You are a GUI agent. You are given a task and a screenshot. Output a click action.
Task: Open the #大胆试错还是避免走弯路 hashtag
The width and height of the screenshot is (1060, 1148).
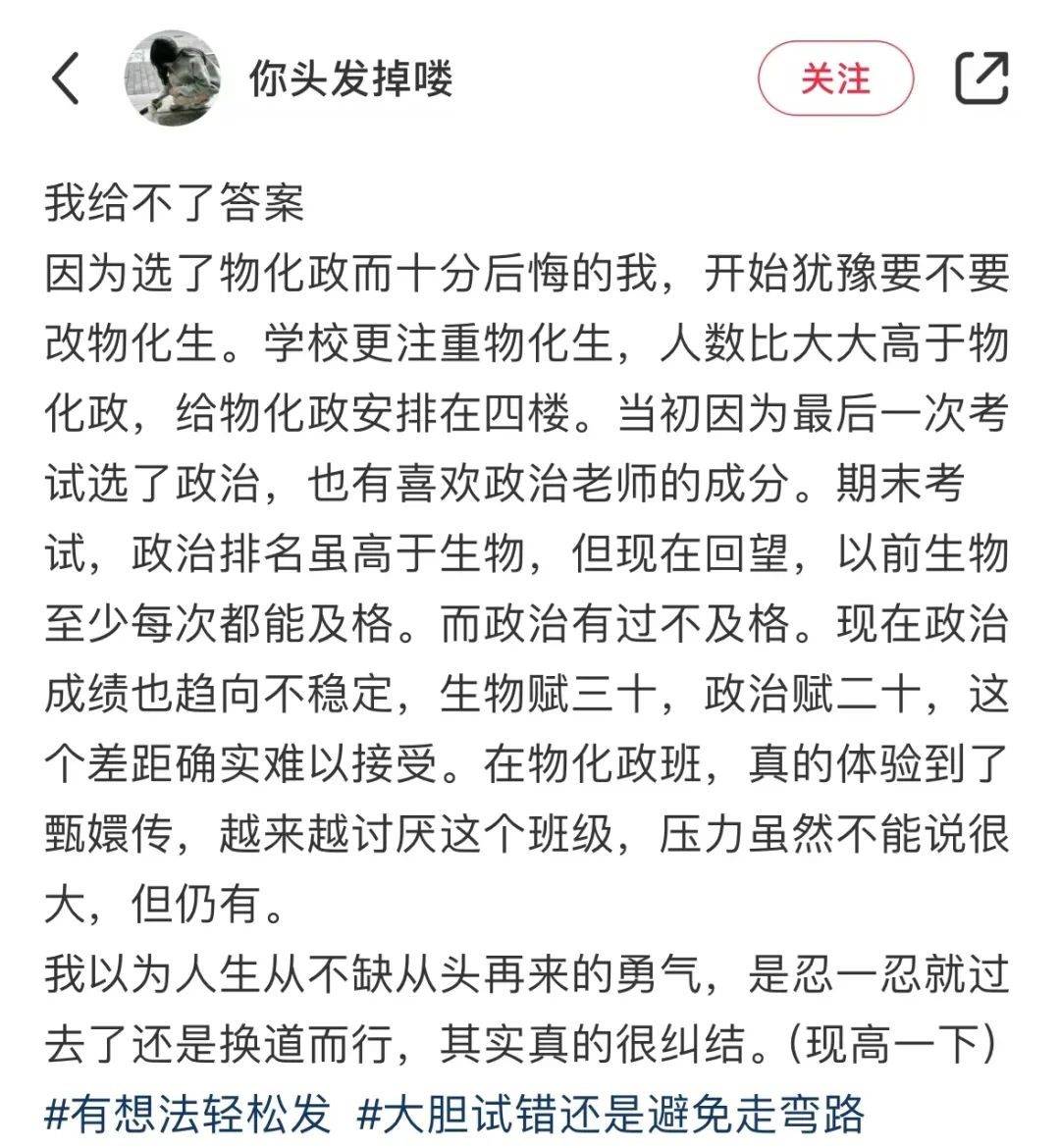[x=610, y=1115]
